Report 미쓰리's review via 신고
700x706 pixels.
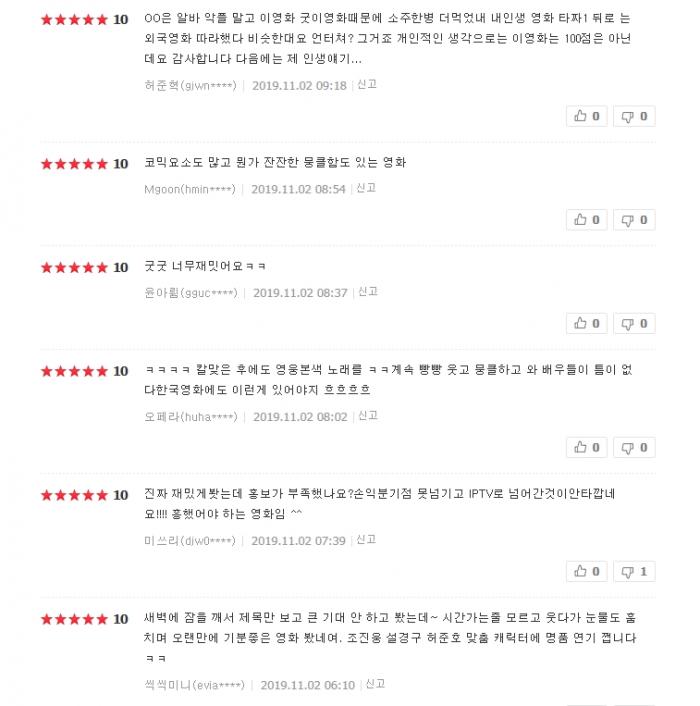[365, 540]
